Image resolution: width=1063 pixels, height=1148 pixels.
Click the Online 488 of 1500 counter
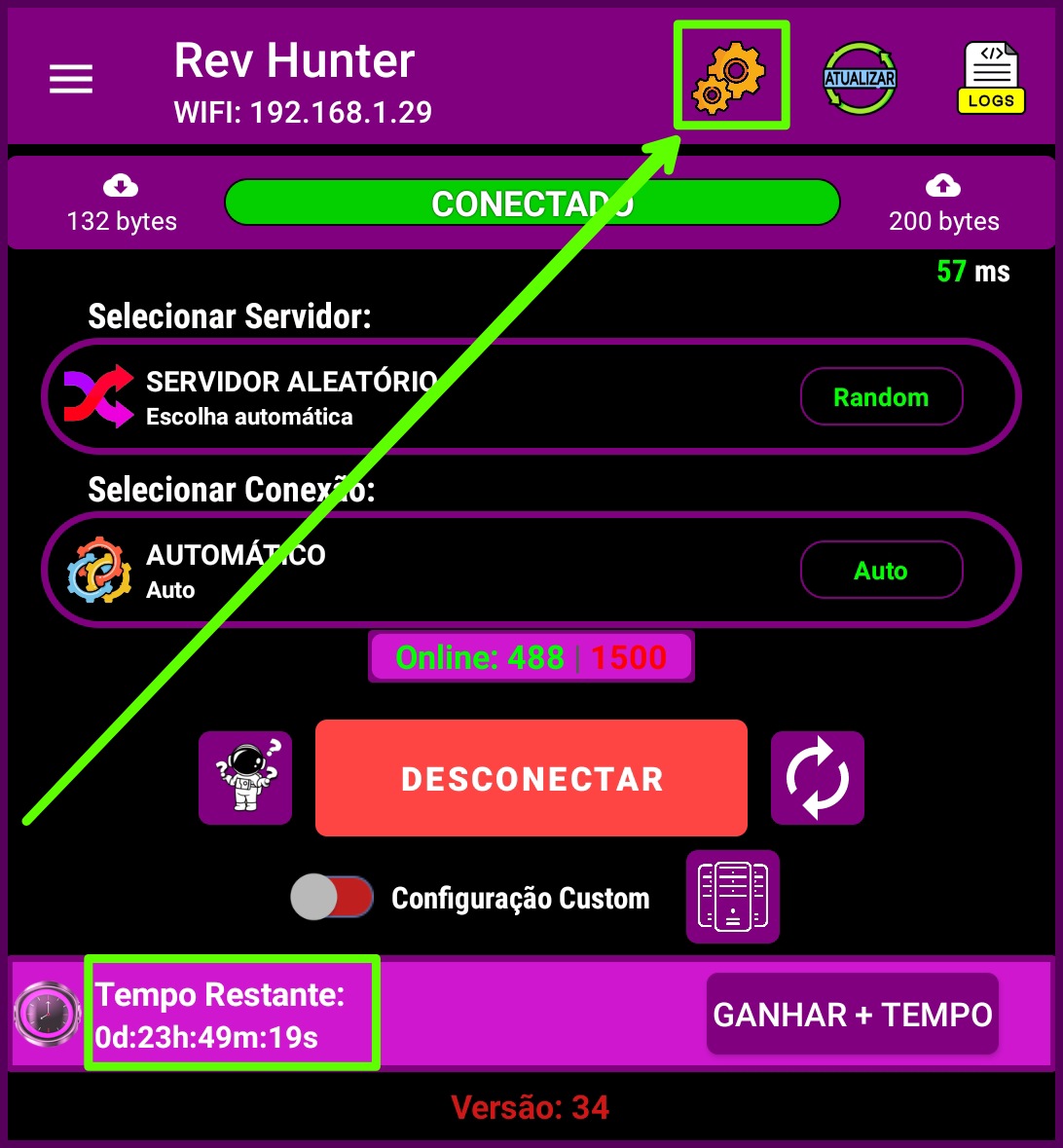[x=531, y=656]
